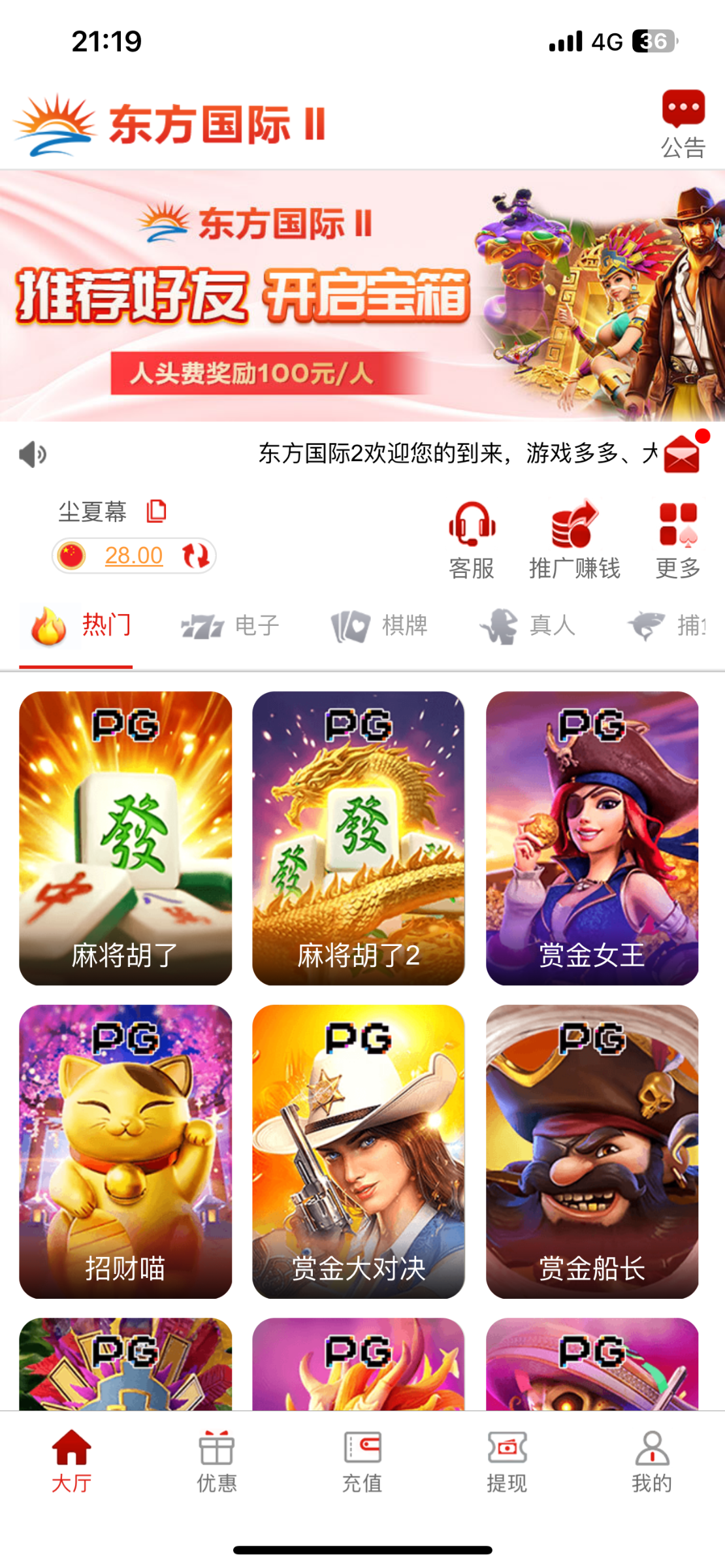Launch the 赏金船长 game
725x1568 pixels.
pos(592,1151)
